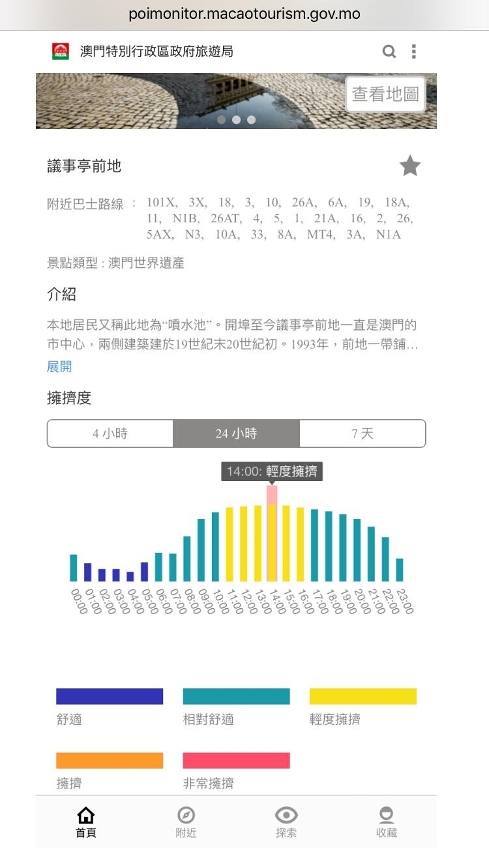Open the 探索 explore tab
489x852 pixels.
(x=286, y=822)
